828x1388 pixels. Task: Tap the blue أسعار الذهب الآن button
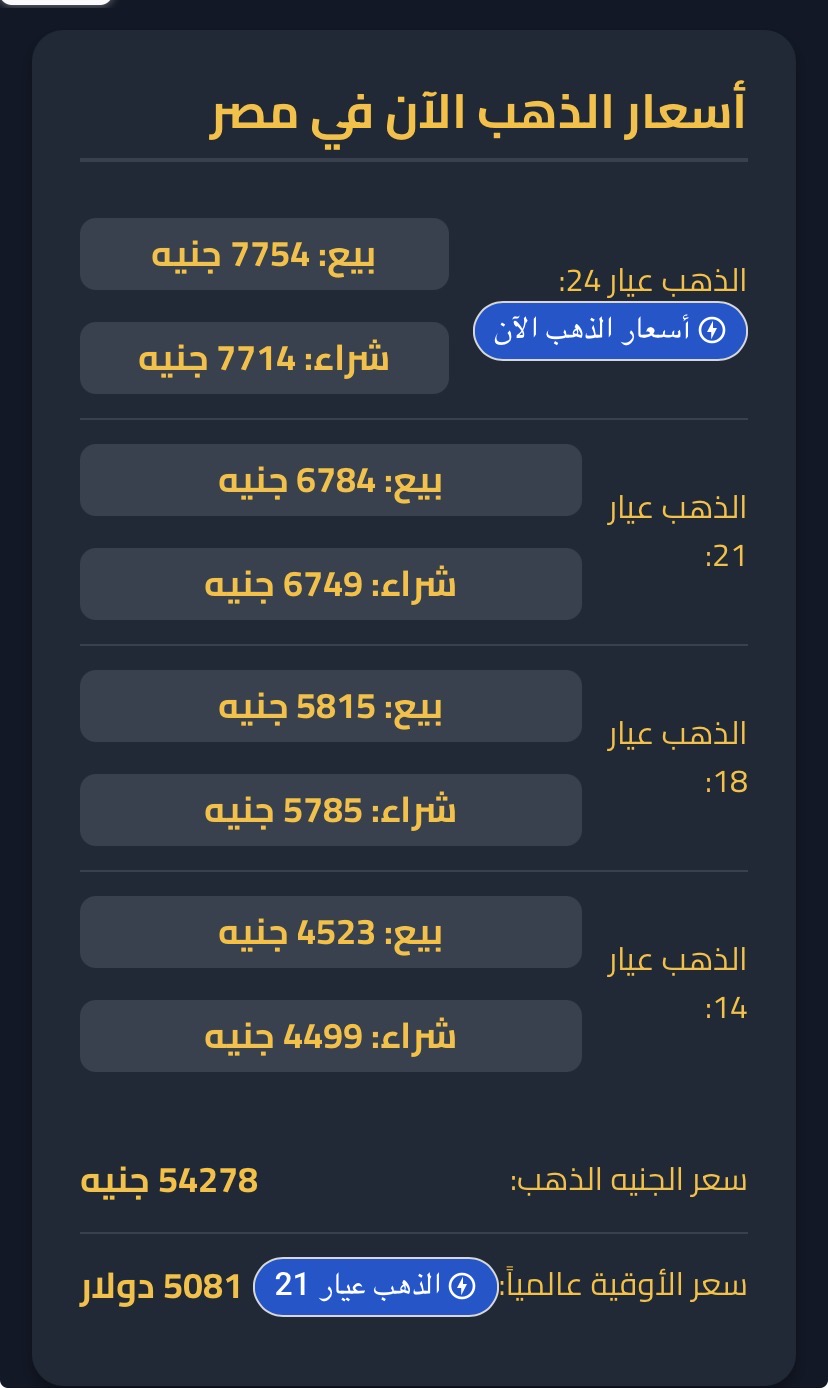pyautogui.click(x=610, y=330)
